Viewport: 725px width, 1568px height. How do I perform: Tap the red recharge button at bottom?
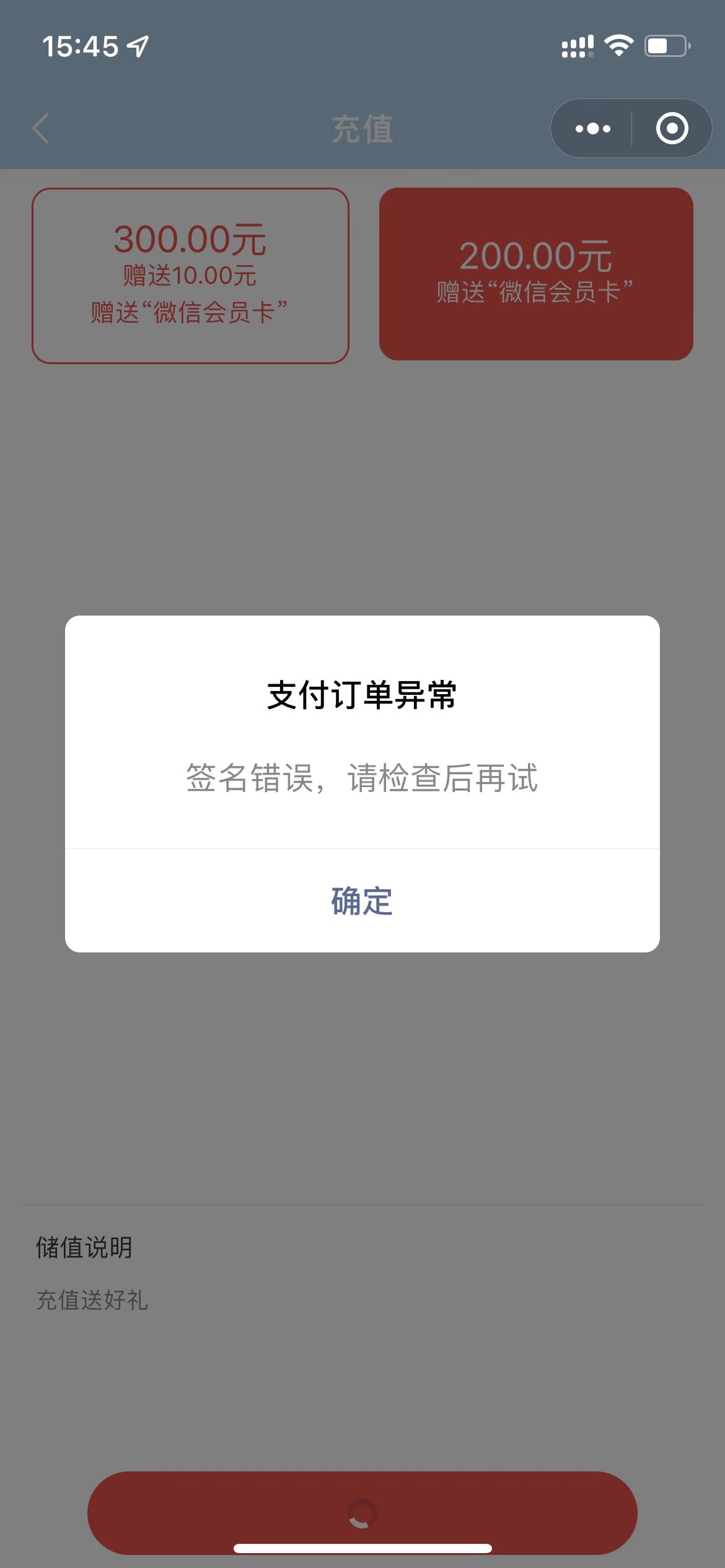tap(362, 1512)
